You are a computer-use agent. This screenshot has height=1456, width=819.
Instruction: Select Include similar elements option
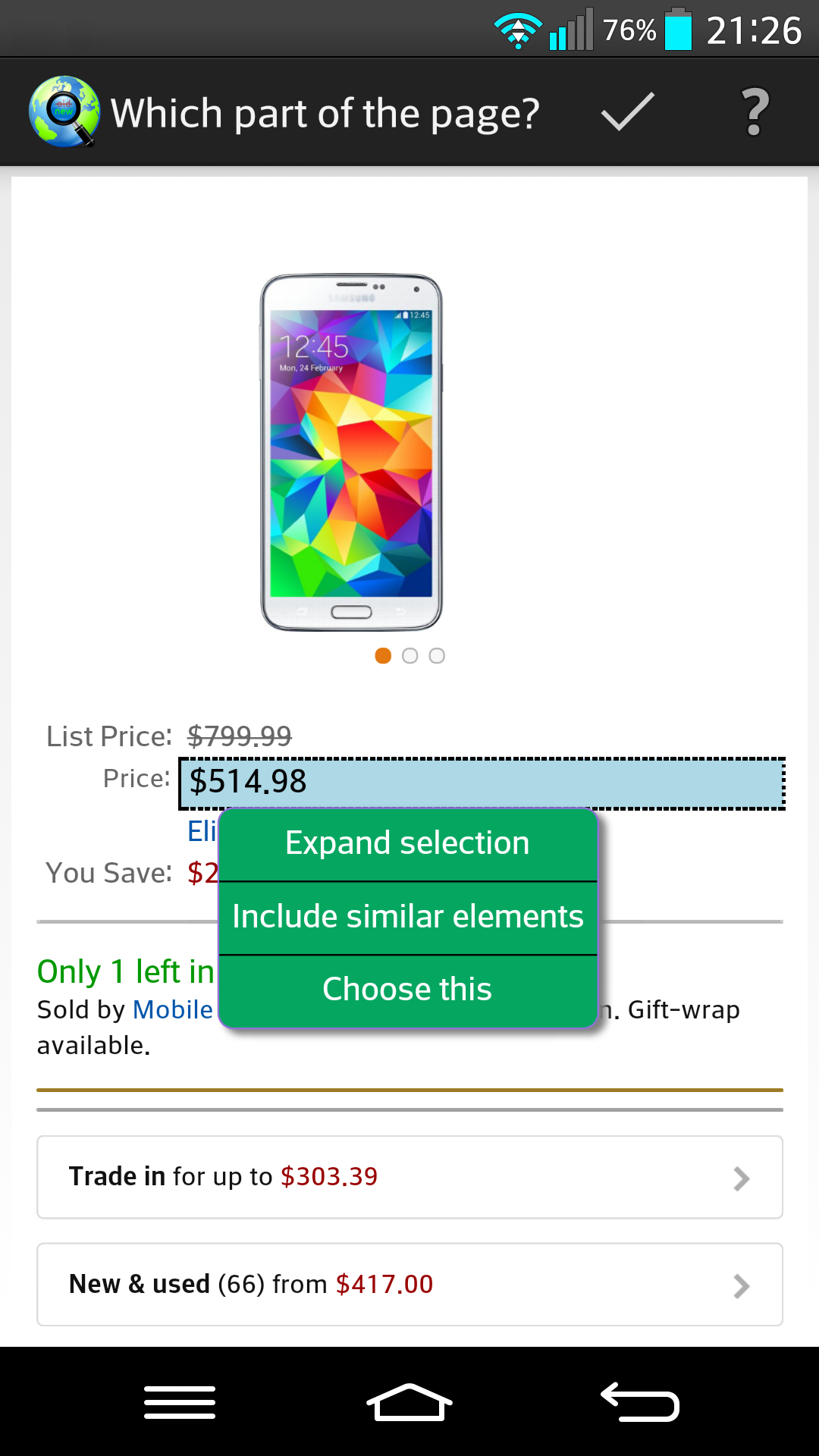click(407, 915)
